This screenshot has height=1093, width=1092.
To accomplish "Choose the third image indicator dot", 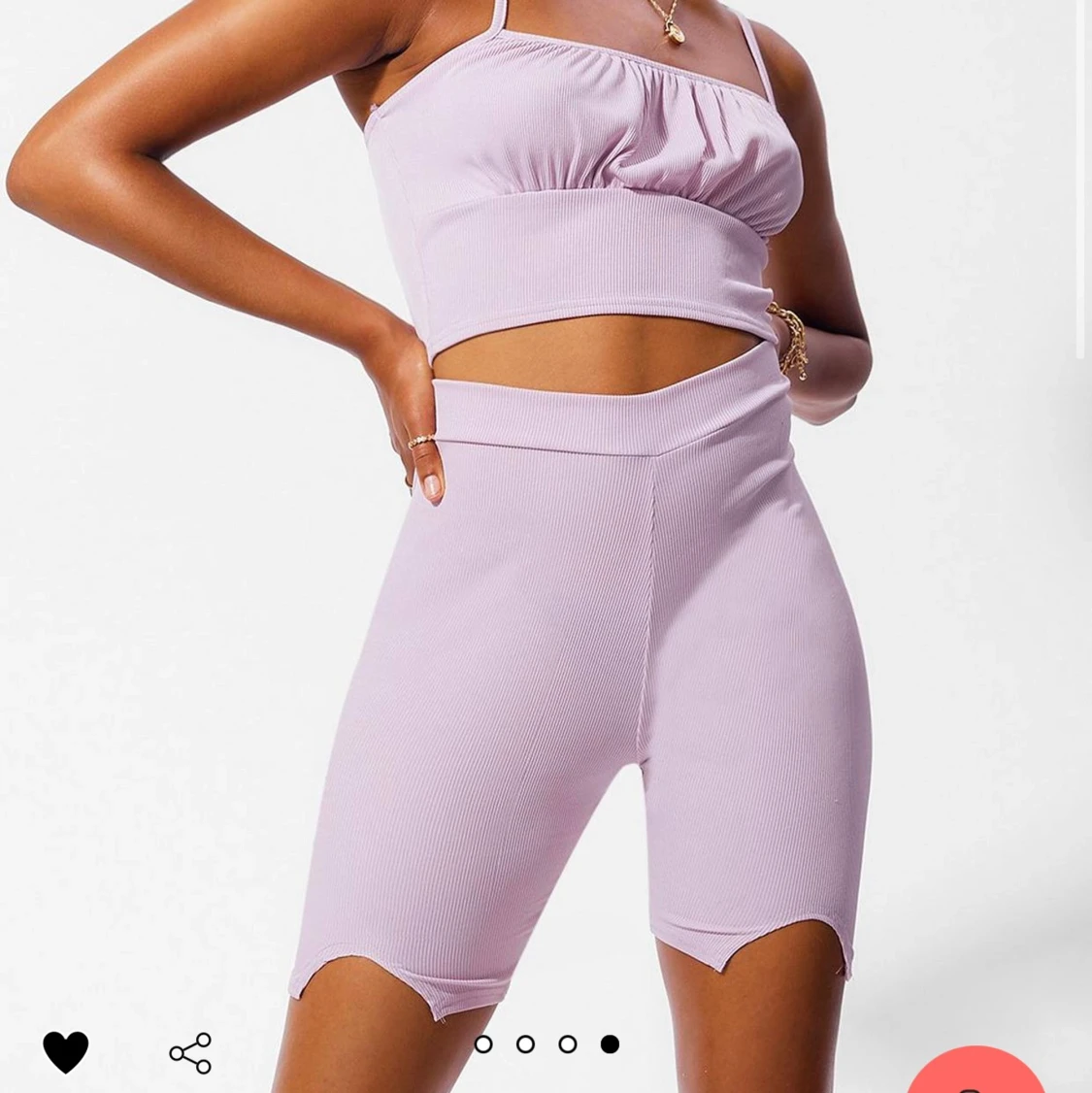I will tap(567, 1043).
